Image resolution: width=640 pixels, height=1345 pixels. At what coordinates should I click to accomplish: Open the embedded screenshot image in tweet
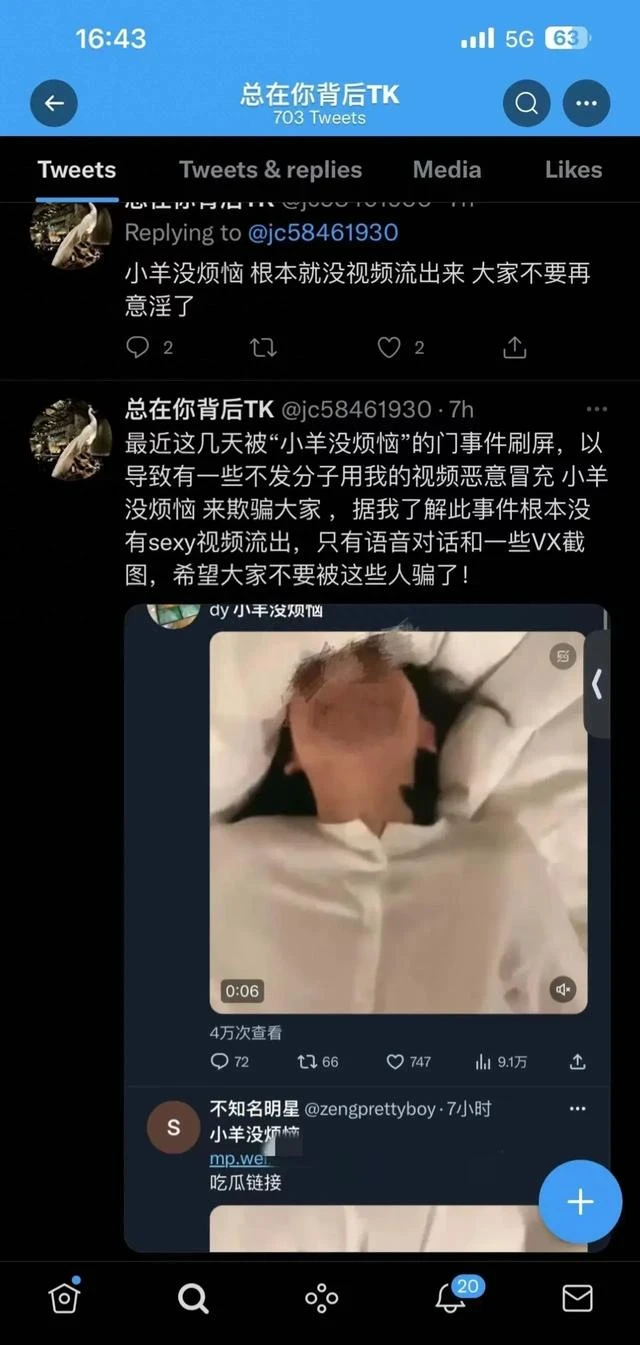click(366, 900)
